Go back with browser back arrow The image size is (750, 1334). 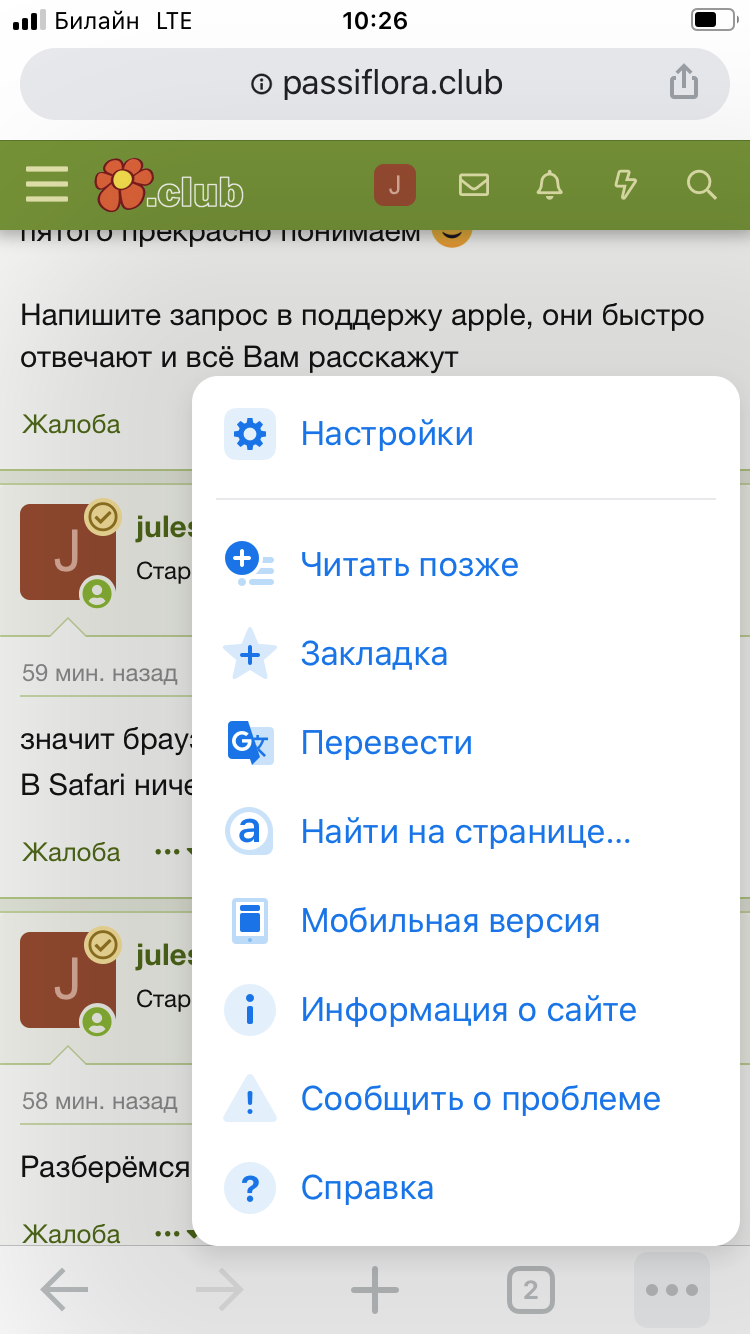[x=65, y=1291]
